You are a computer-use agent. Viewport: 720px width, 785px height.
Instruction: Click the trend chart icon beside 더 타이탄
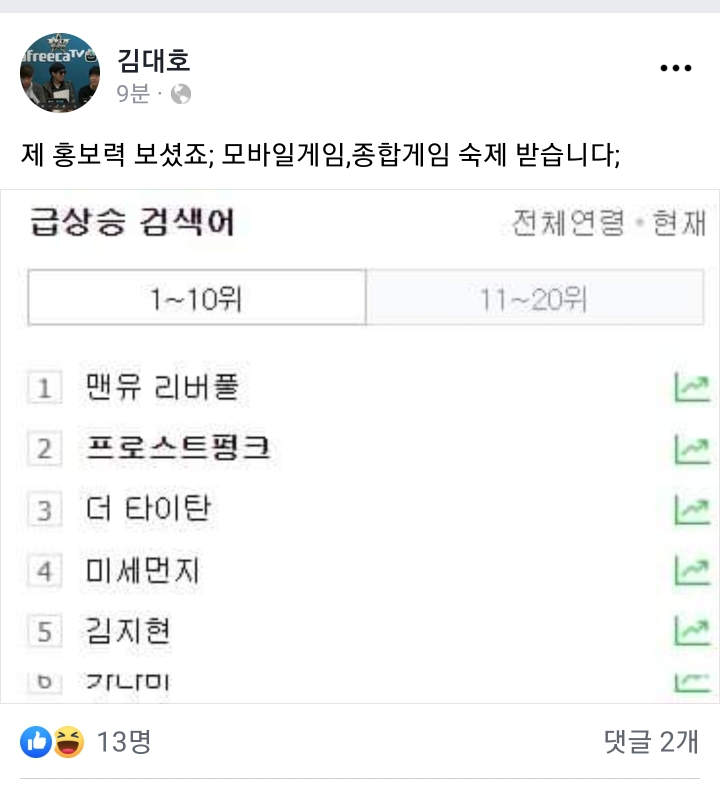(691, 509)
